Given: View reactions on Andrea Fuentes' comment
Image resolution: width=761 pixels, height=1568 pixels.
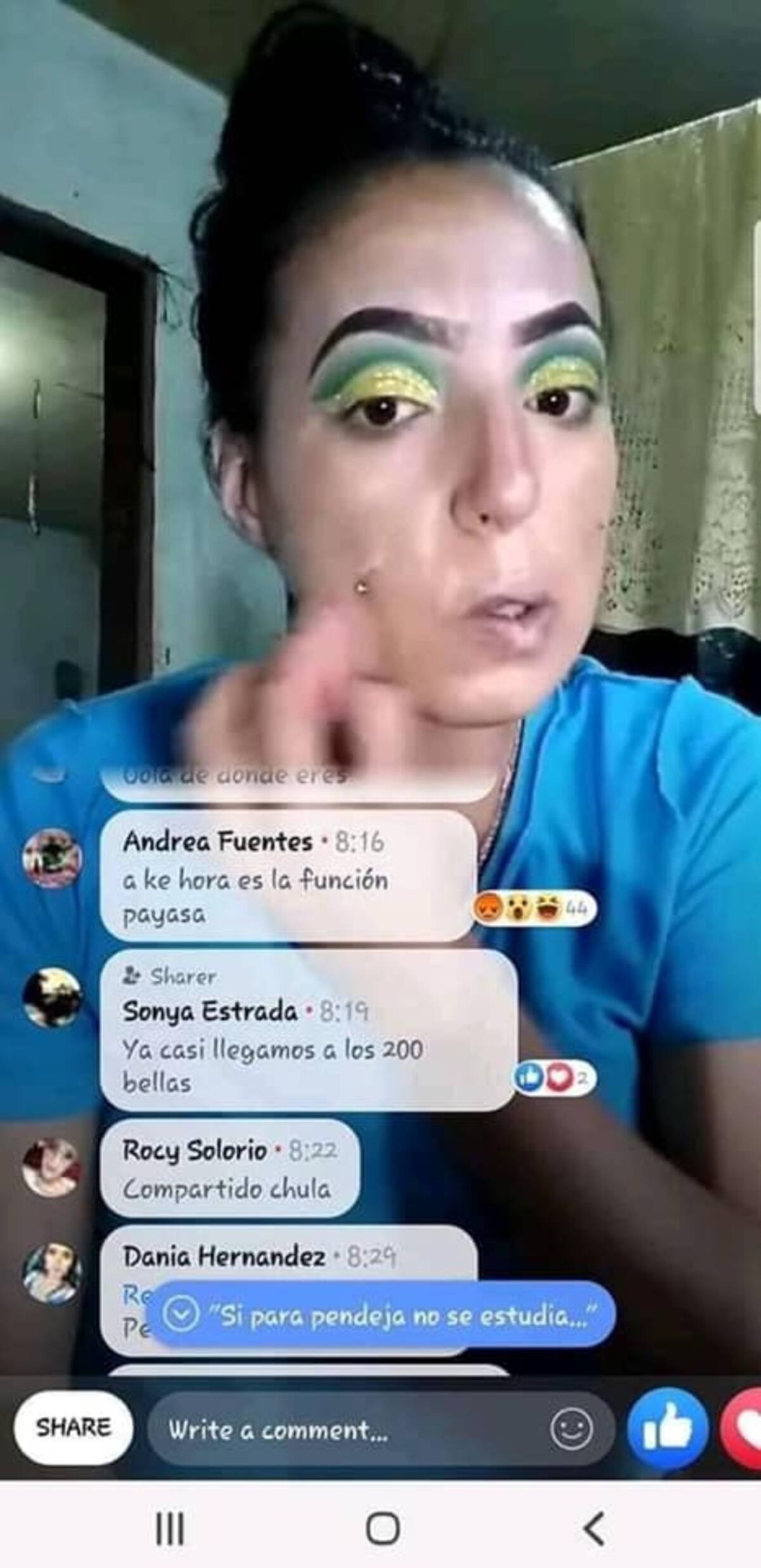Looking at the screenshot, I should (x=534, y=909).
